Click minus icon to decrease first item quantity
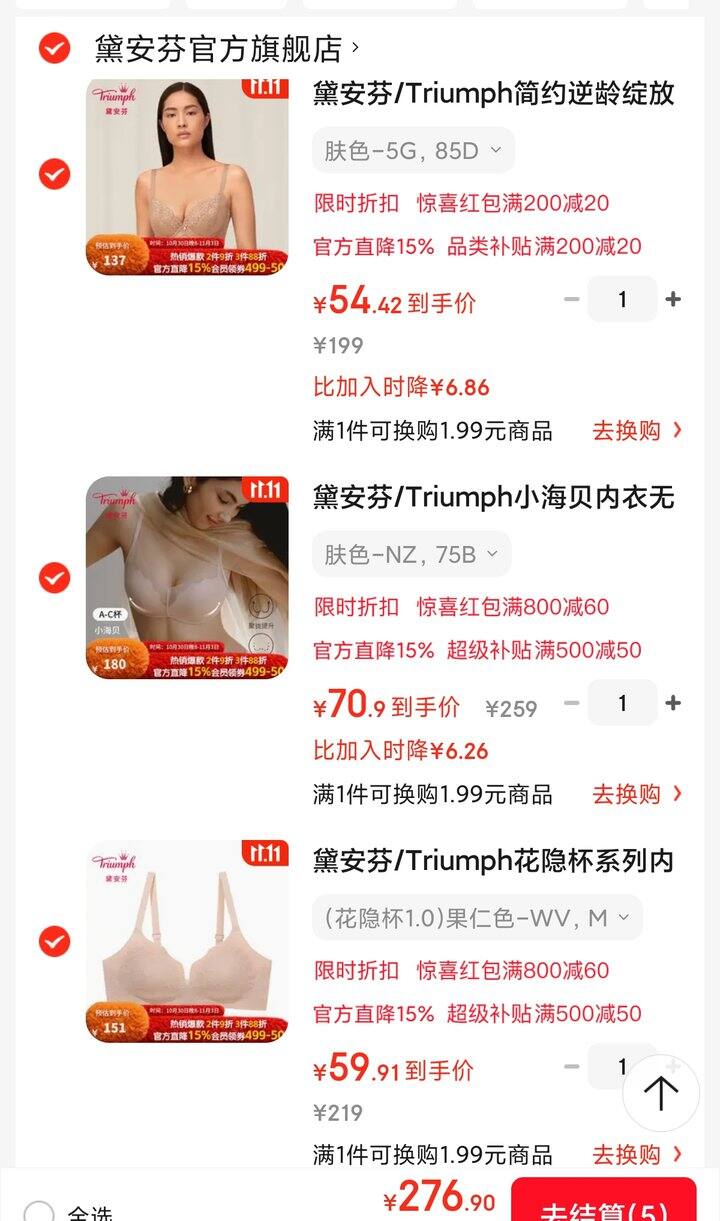Image resolution: width=720 pixels, height=1221 pixels. 571,299
